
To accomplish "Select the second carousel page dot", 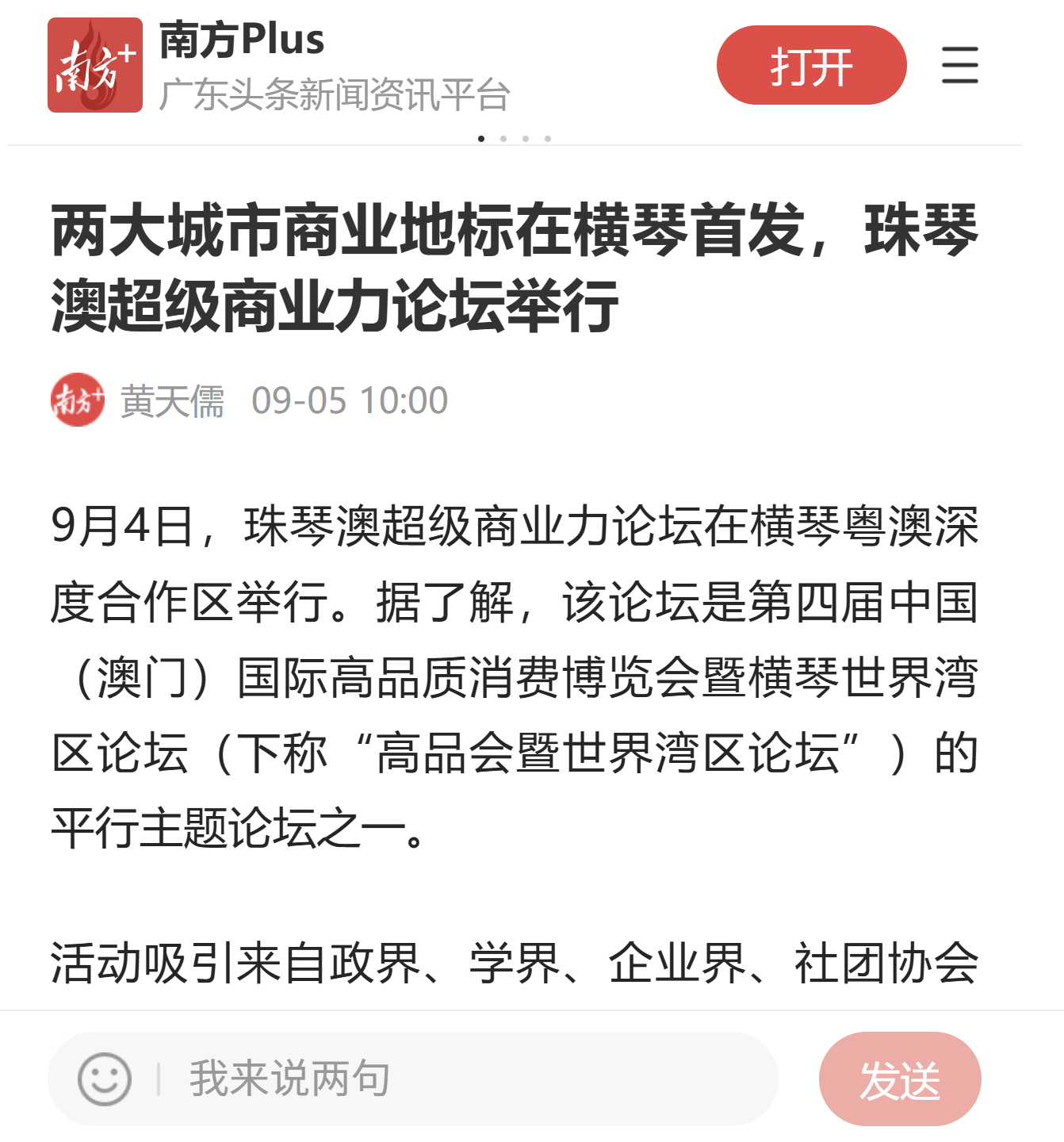I will pos(503,138).
